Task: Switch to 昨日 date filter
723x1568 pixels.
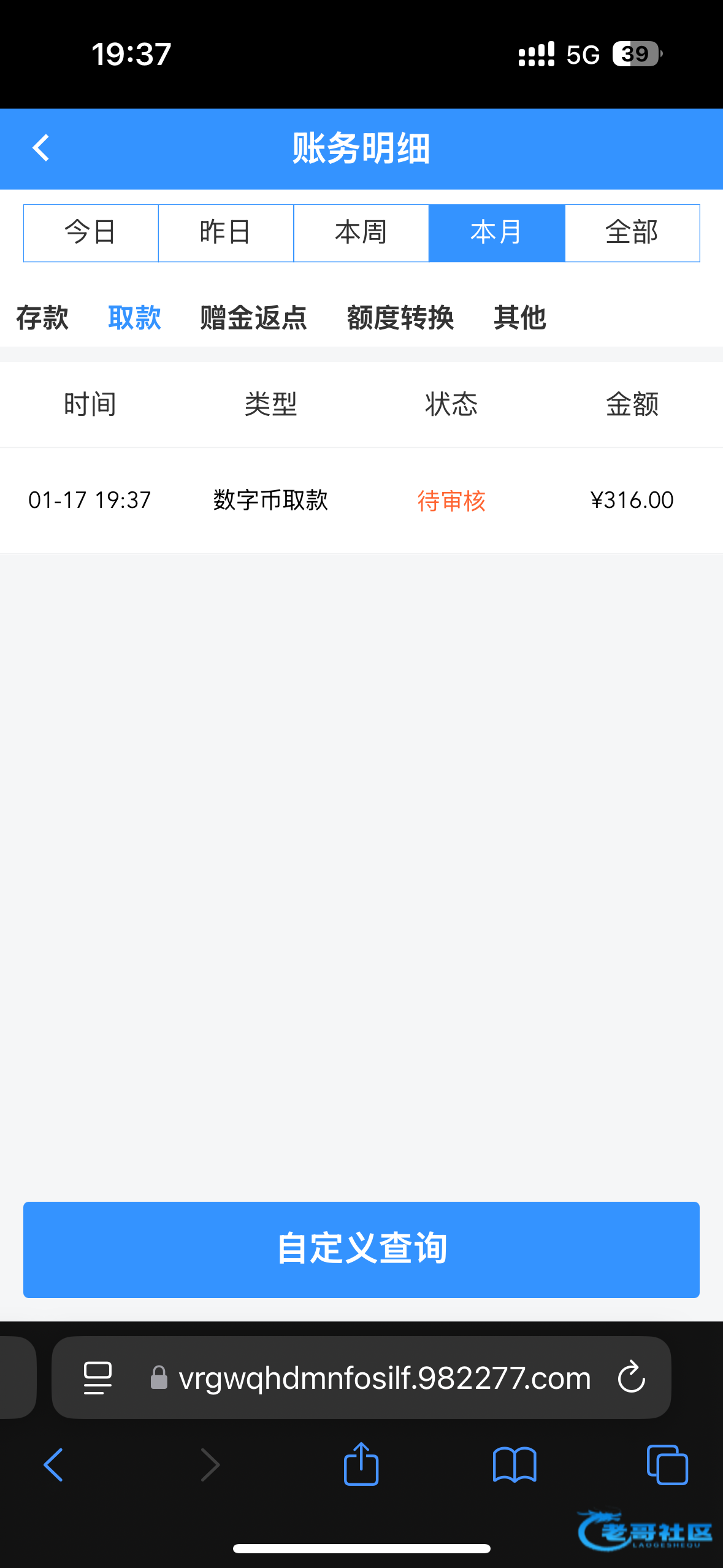Action: tap(226, 233)
